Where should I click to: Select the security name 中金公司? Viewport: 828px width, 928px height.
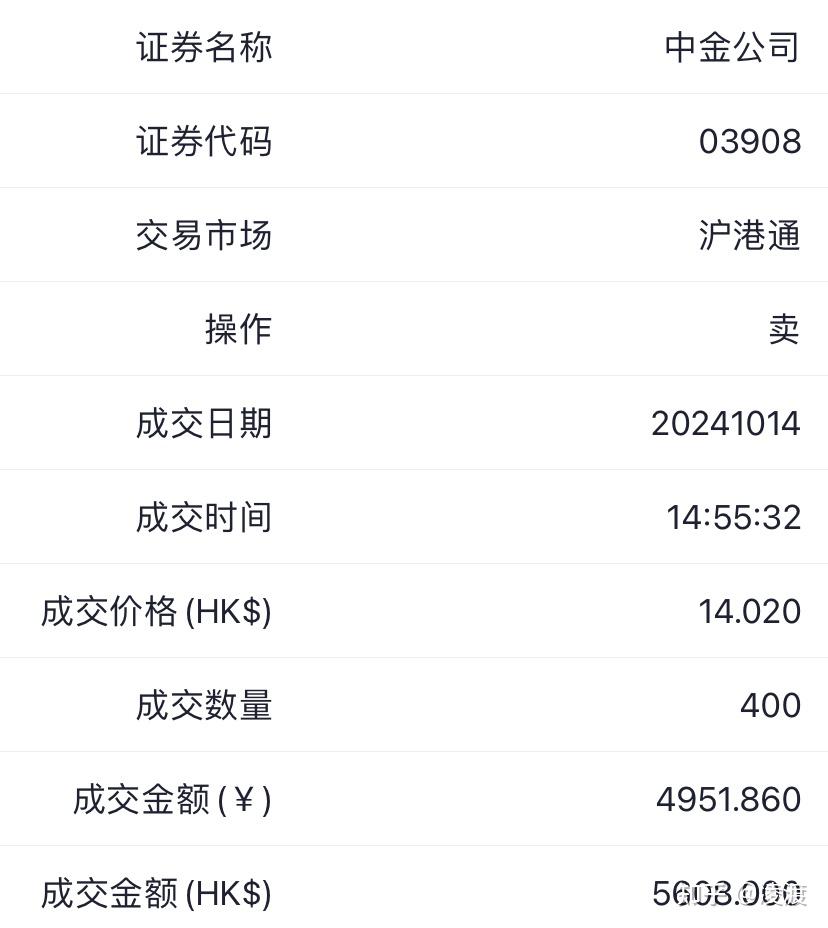(x=731, y=47)
